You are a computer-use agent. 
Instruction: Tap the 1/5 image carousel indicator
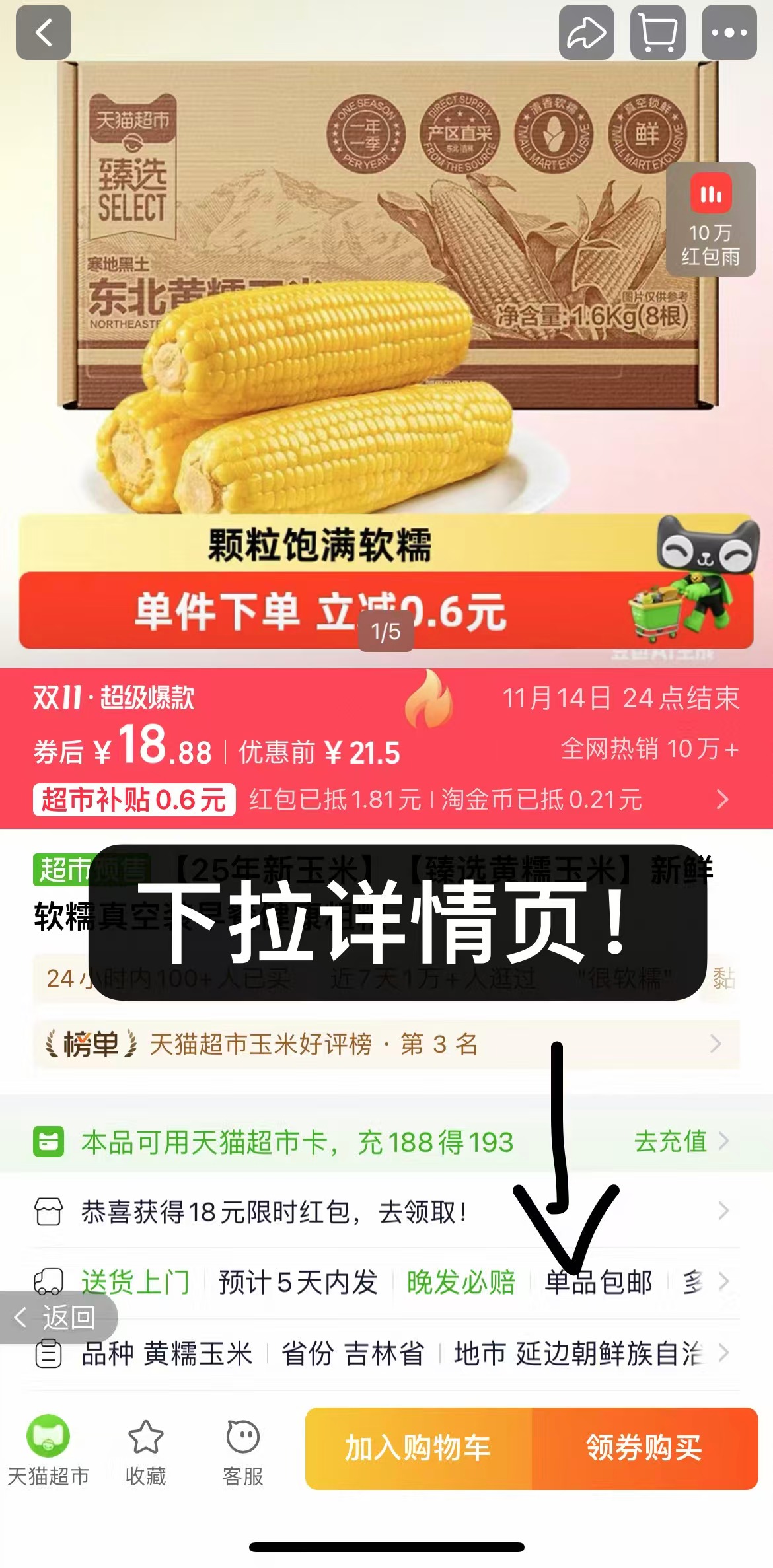pos(386,632)
